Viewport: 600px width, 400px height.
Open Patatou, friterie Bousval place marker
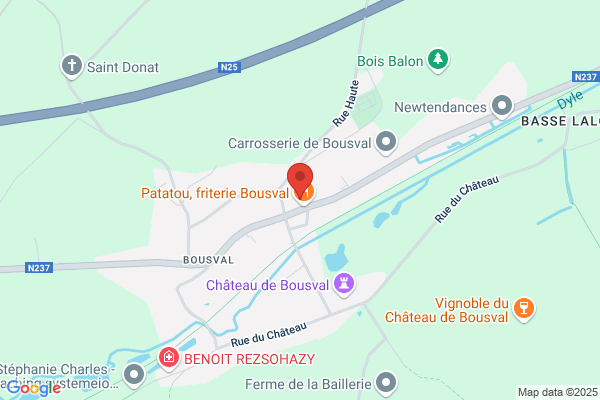click(x=306, y=193)
